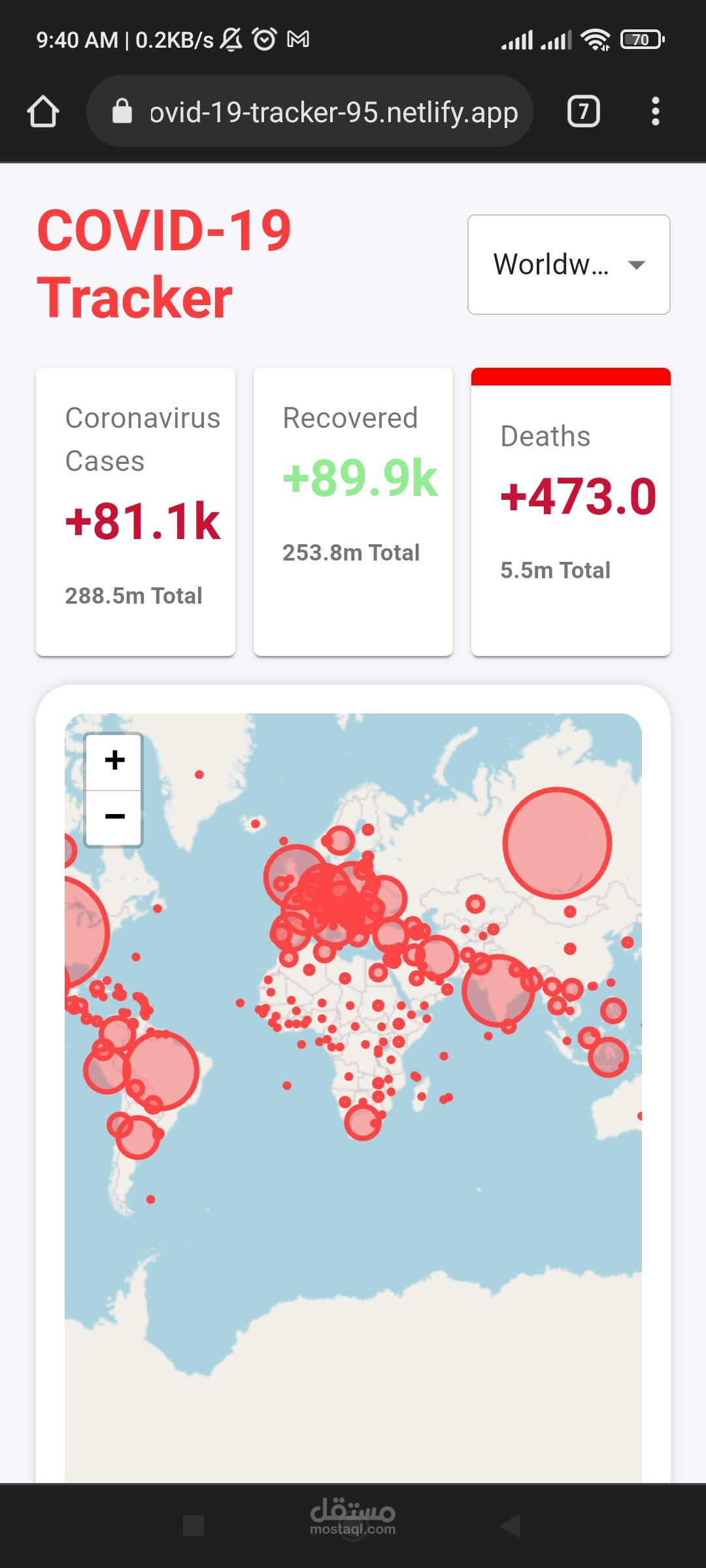Tap the Gmail icon in the status bar
Viewport: 706px width, 1568px height.
point(298,39)
